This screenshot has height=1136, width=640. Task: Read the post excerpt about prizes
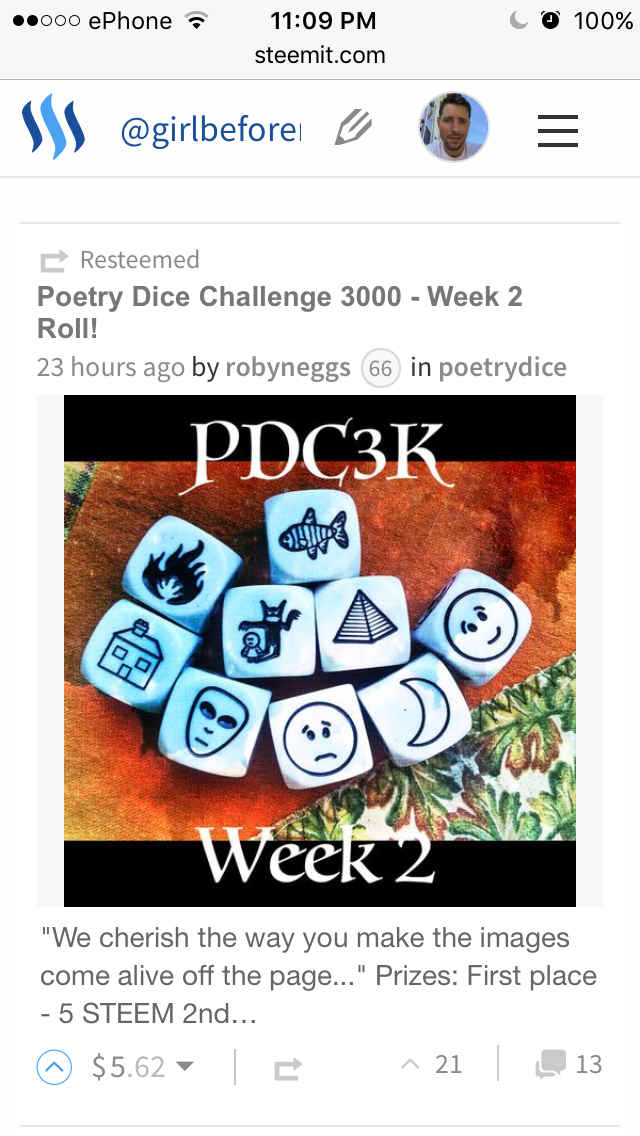point(318,975)
